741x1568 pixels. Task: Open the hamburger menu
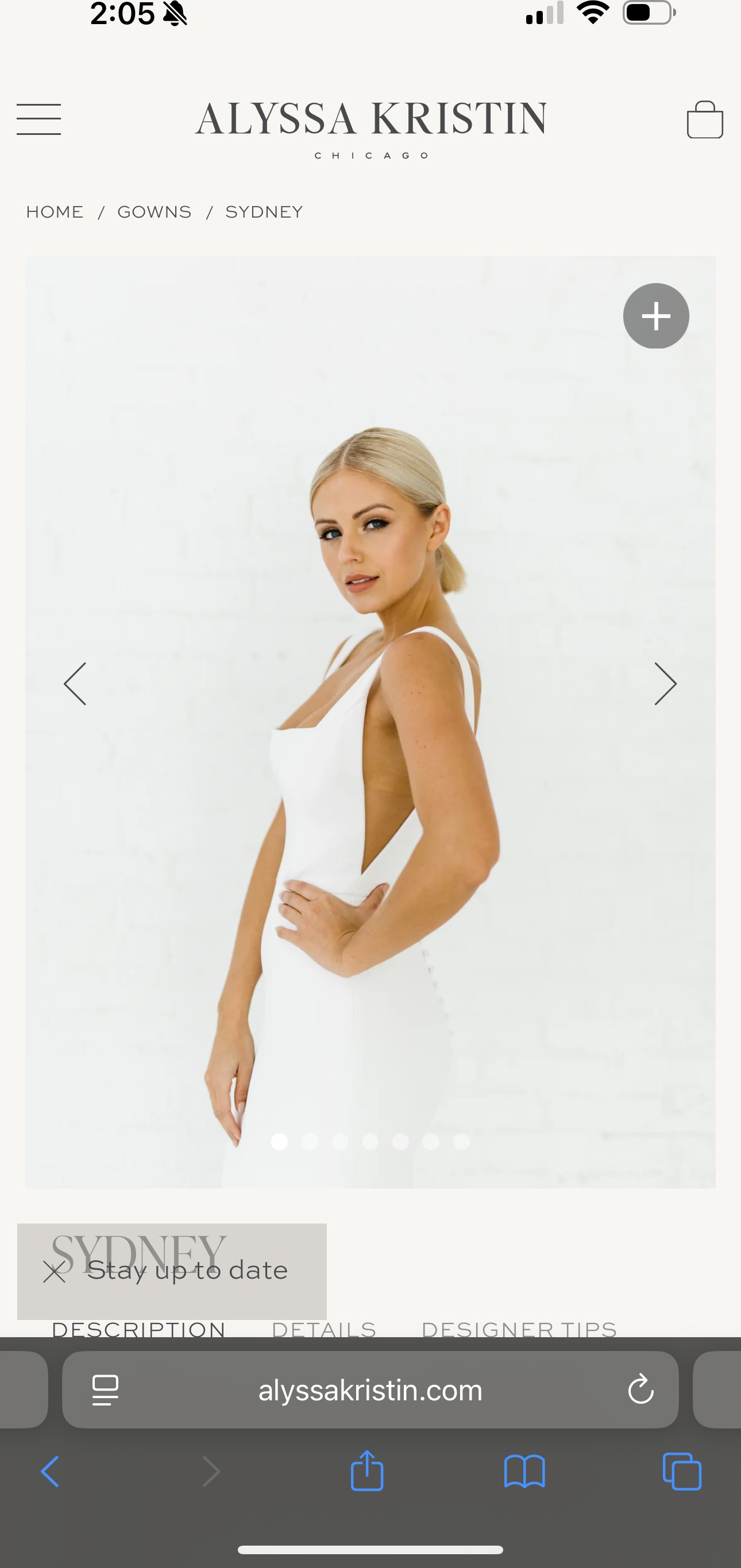(x=39, y=119)
